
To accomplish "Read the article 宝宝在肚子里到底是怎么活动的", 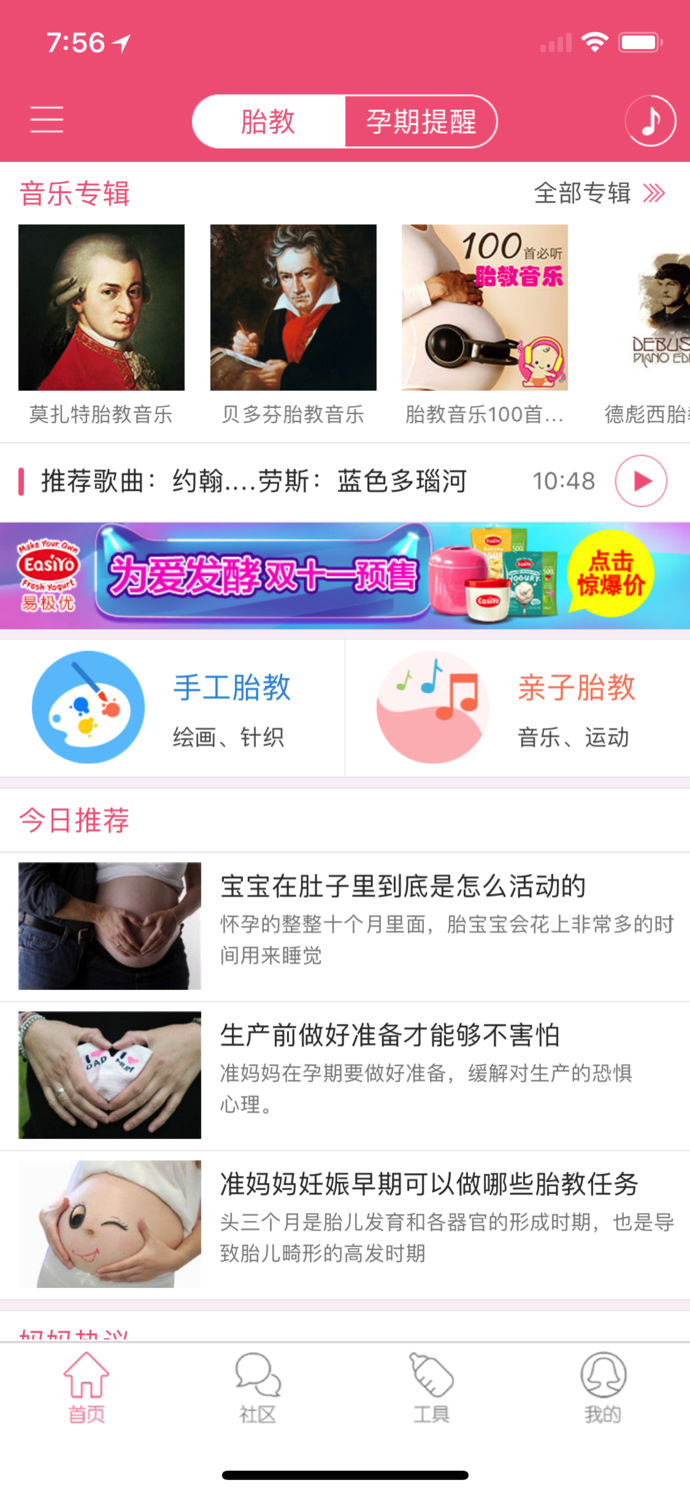I will tap(345, 925).
